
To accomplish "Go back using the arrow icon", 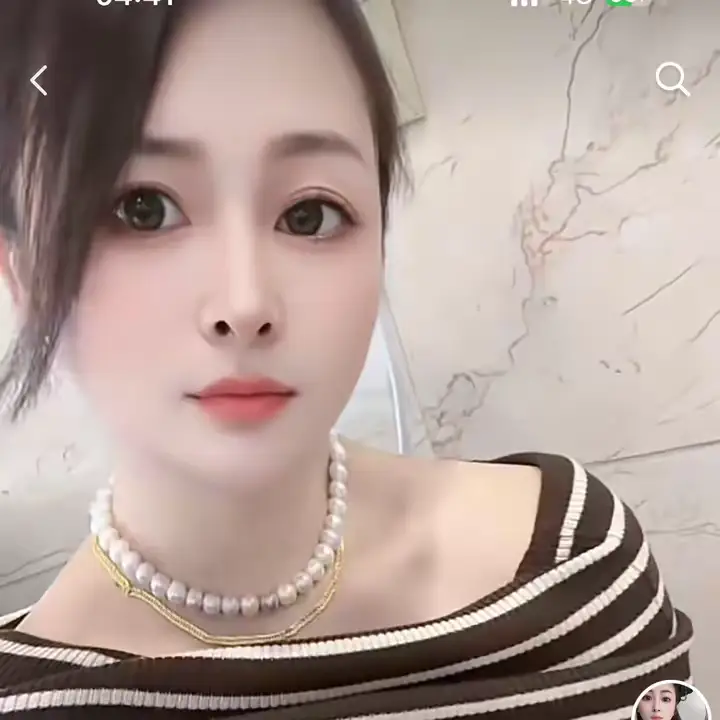I will point(39,80).
